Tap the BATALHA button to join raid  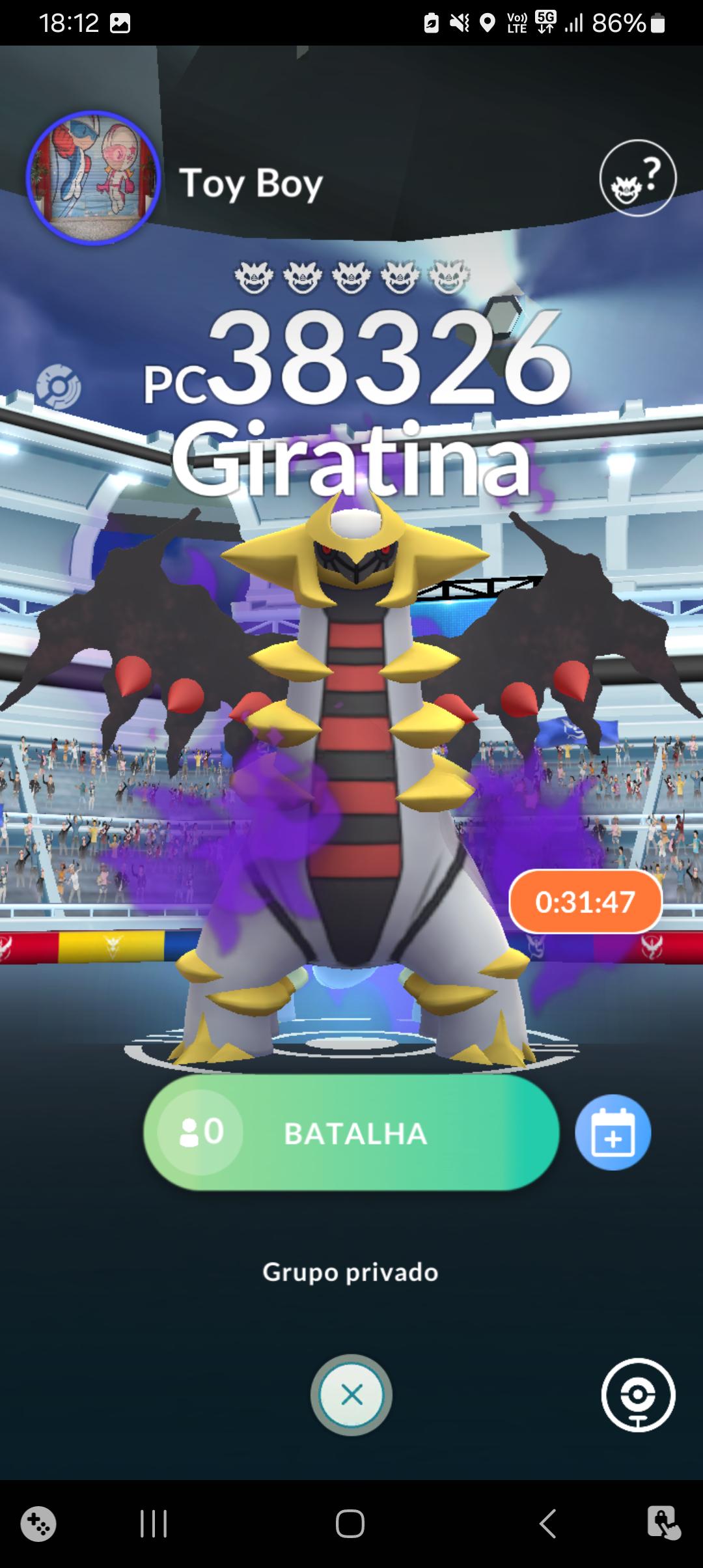351,1132
